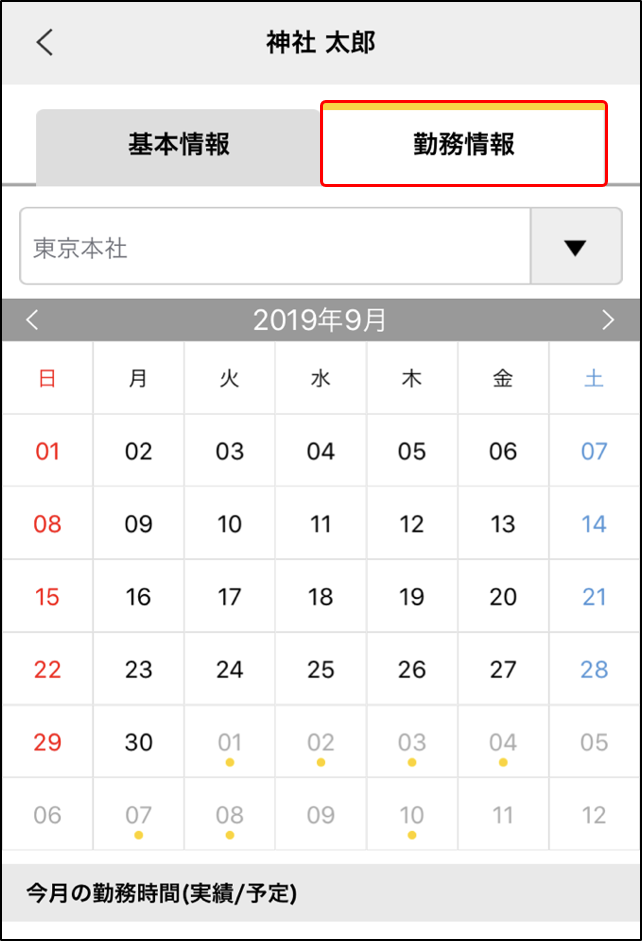The height and width of the screenshot is (941, 642).
Task: Choose Friday September 27
Action: 503,670
